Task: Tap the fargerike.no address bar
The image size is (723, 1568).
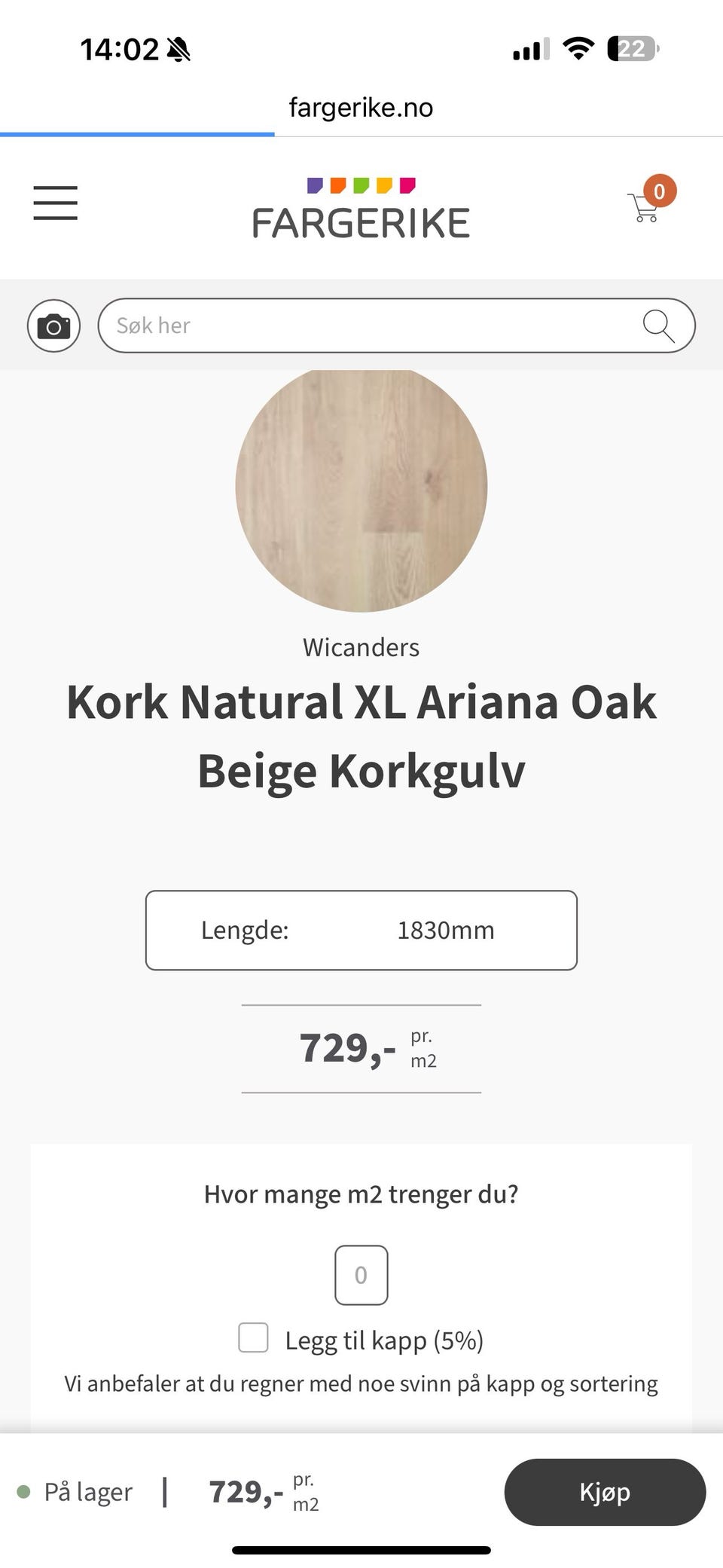Action: tap(361, 108)
